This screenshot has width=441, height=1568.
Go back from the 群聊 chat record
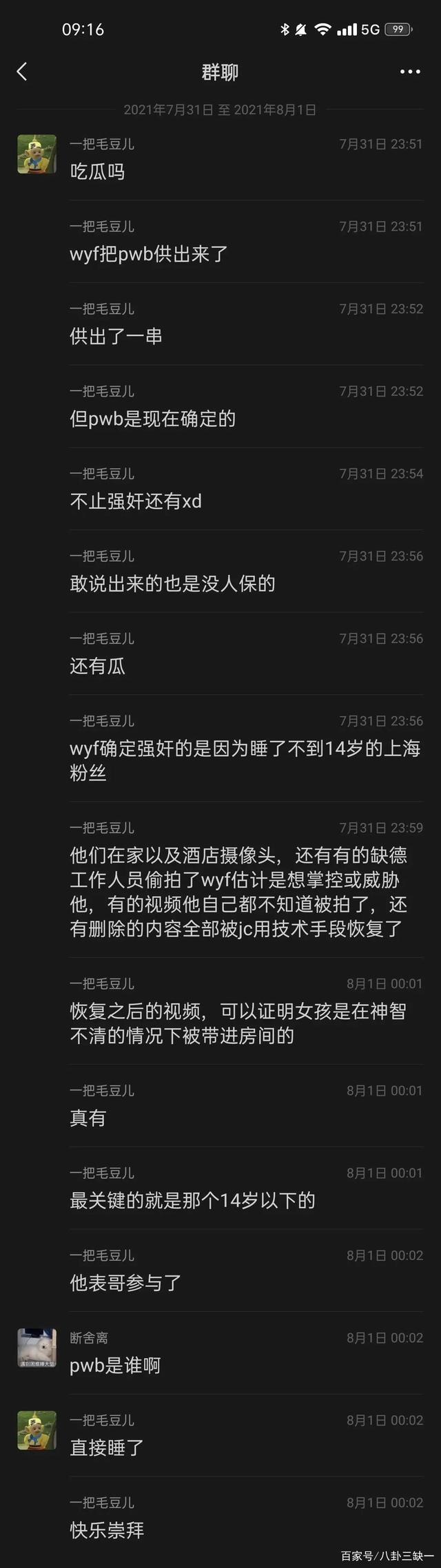point(22,72)
